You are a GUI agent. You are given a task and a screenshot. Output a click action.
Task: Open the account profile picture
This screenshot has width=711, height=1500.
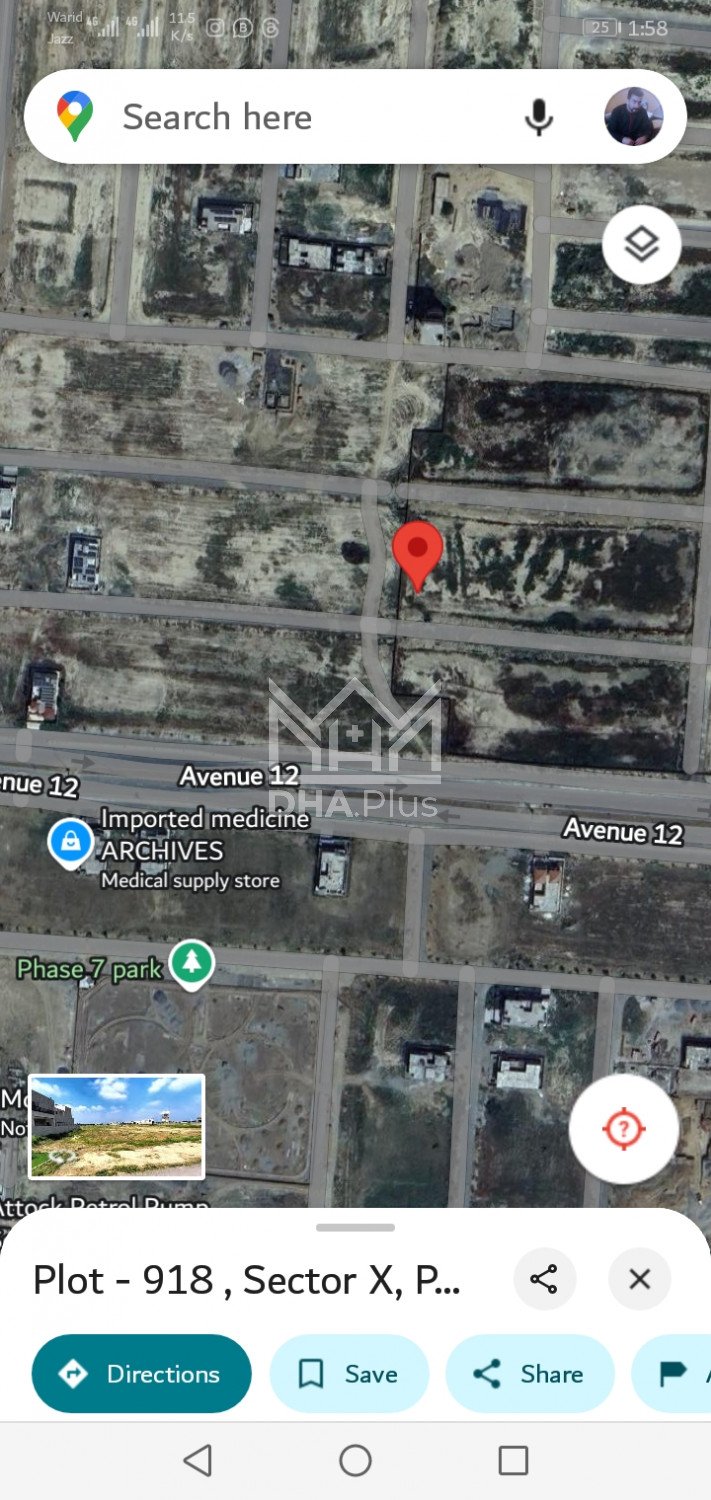(x=633, y=117)
